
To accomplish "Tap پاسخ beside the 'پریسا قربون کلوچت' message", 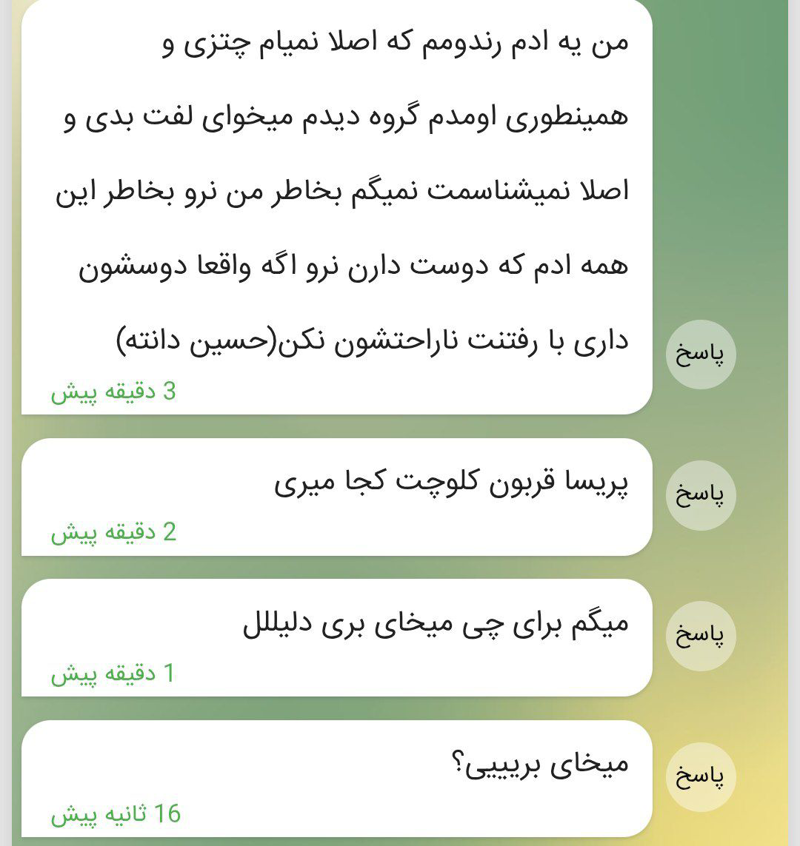I will click(701, 495).
